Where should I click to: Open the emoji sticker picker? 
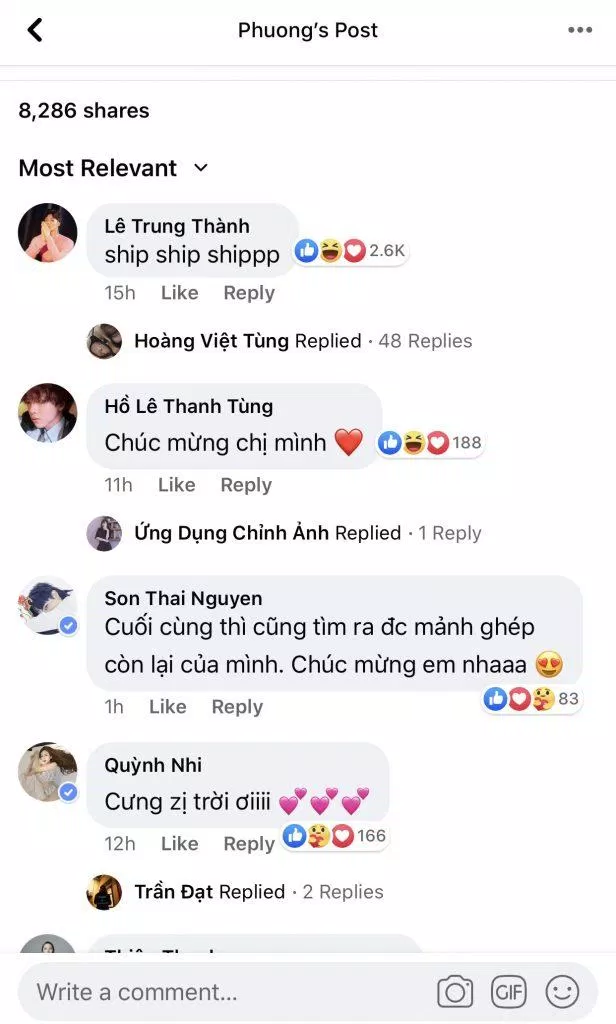[562, 993]
